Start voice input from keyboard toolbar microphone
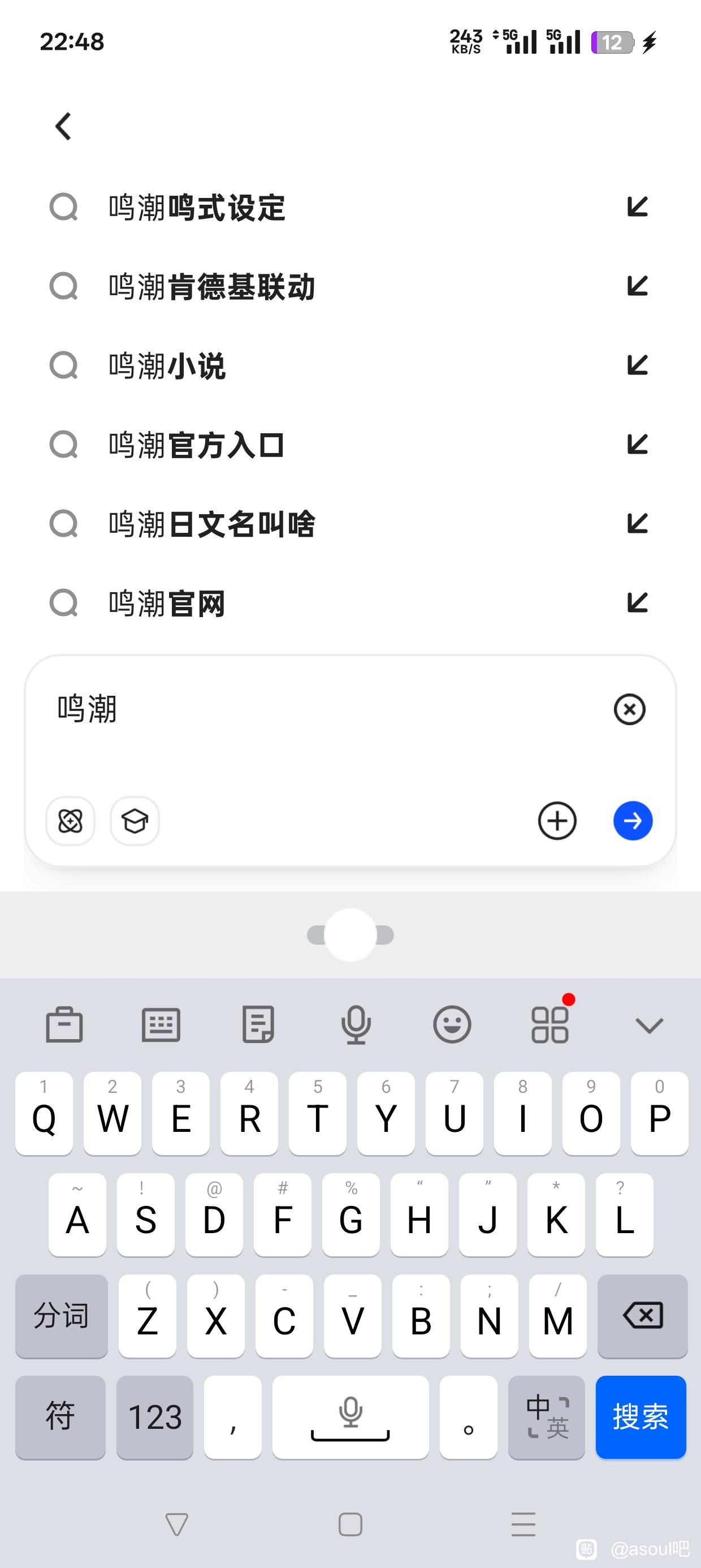This screenshot has width=701, height=1568. [356, 1024]
